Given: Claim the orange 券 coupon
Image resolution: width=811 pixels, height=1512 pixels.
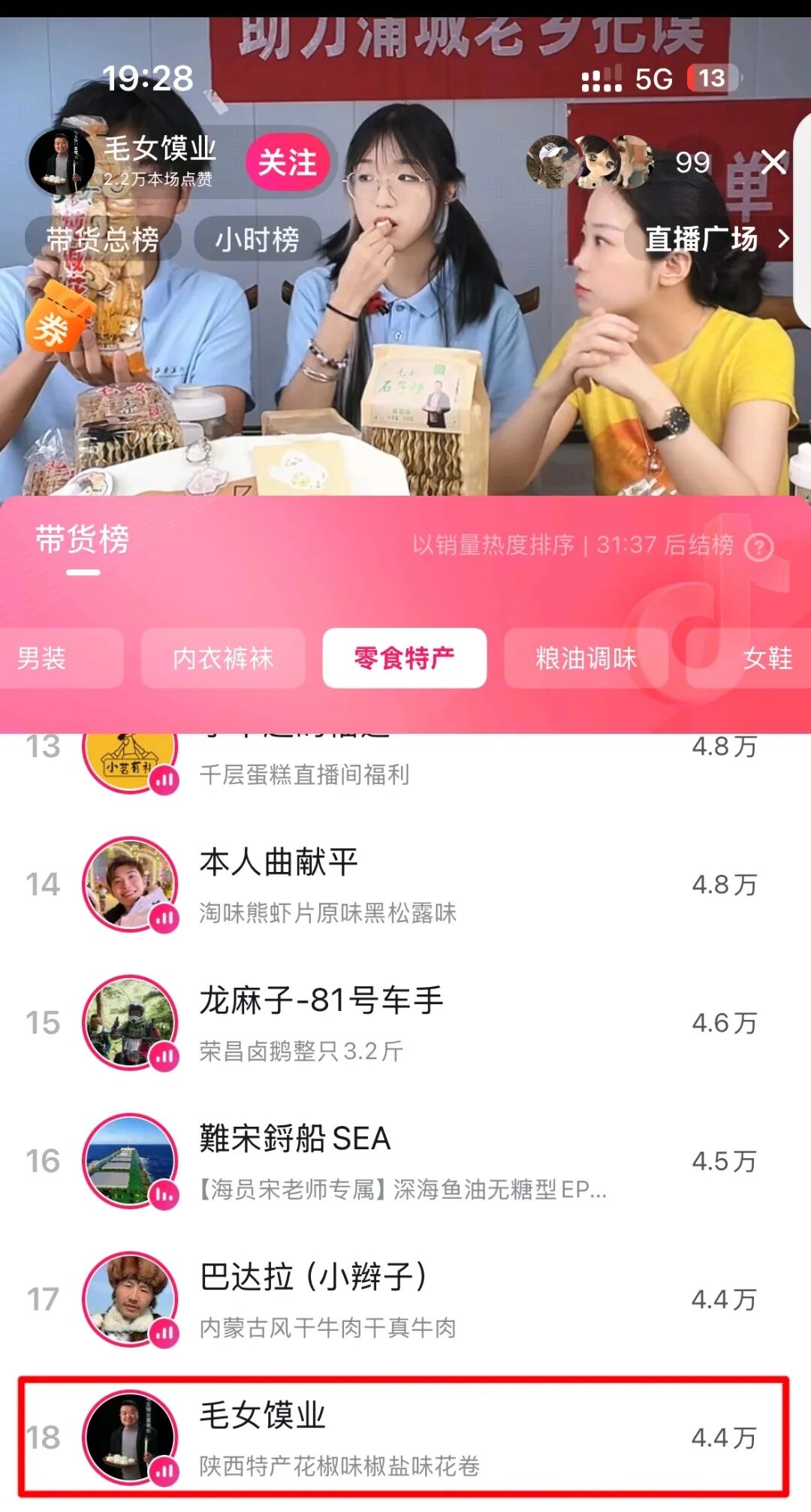Looking at the screenshot, I should point(55,319).
